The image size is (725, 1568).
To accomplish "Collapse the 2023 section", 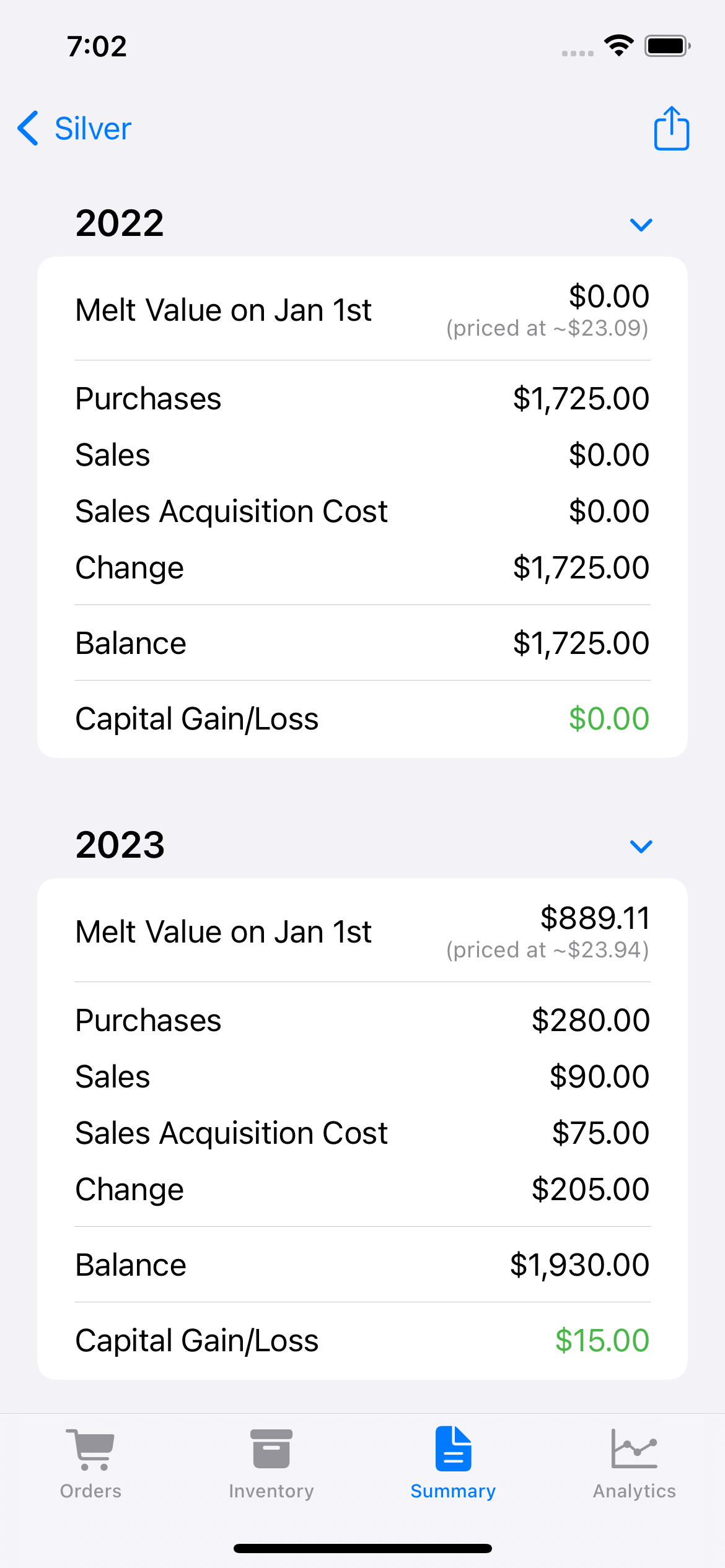I will point(641,846).
